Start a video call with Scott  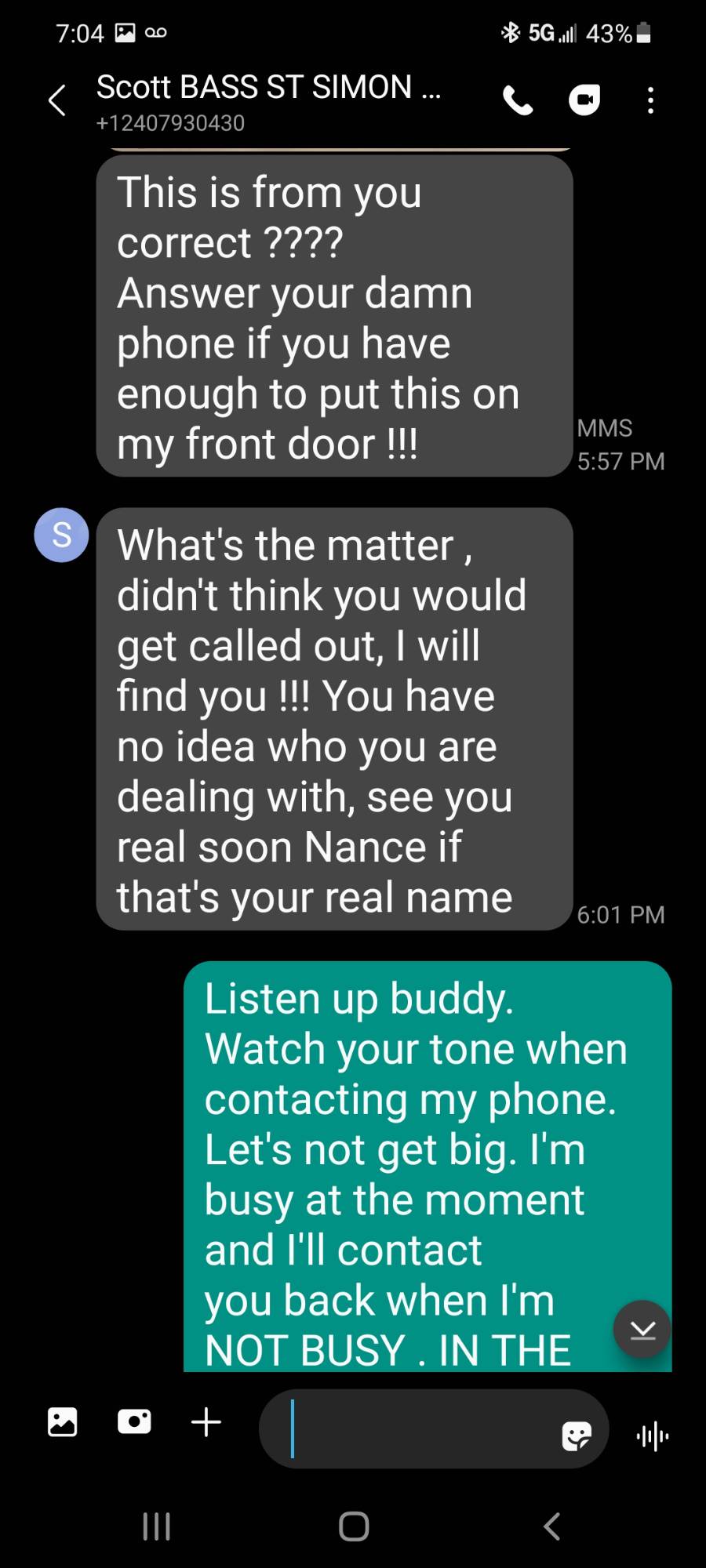pyautogui.click(x=584, y=100)
